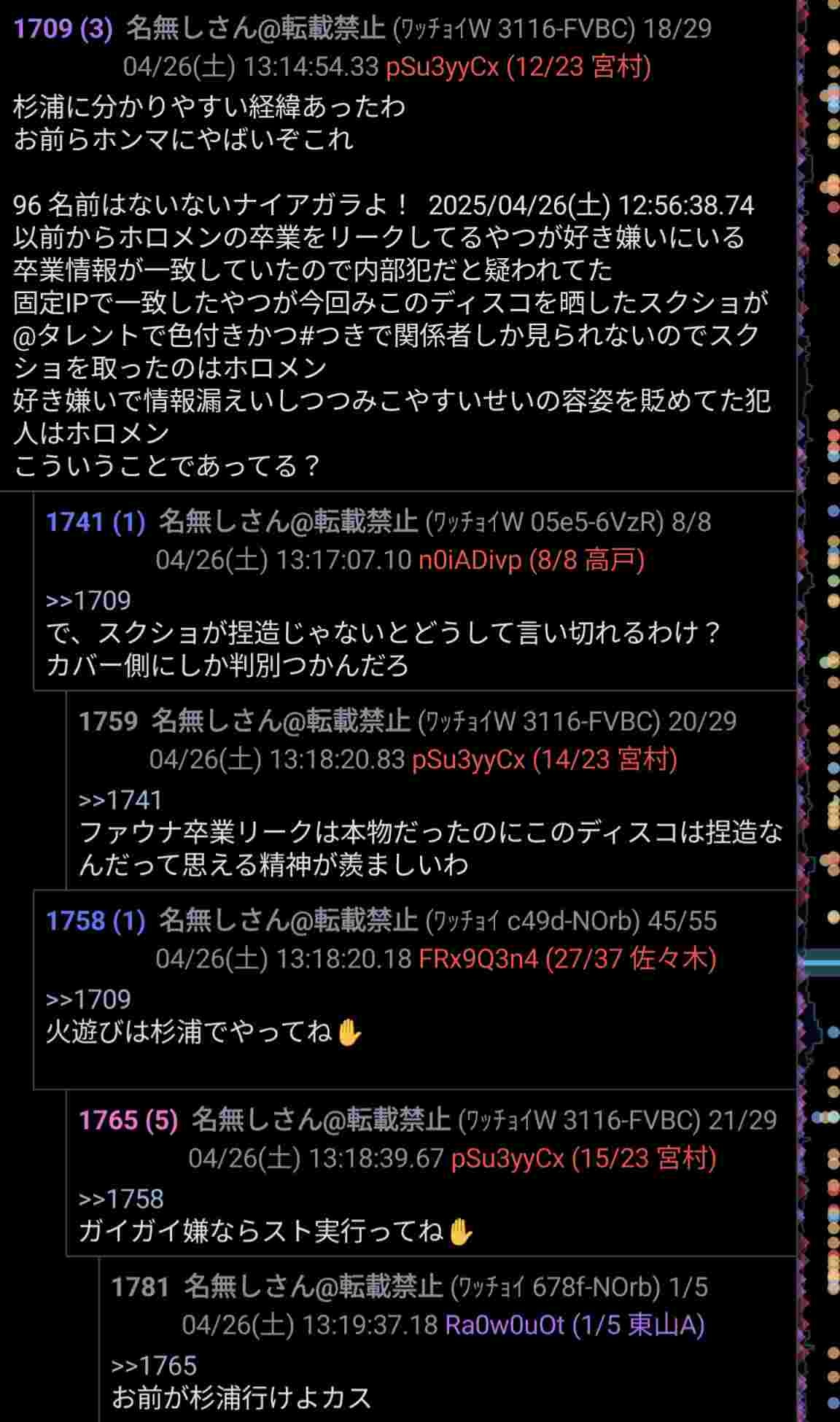The height and width of the screenshot is (1422, 840).
Task: Tap ID pSu3yyCx (14/23 宮村) on post 1759
Action: [545, 760]
